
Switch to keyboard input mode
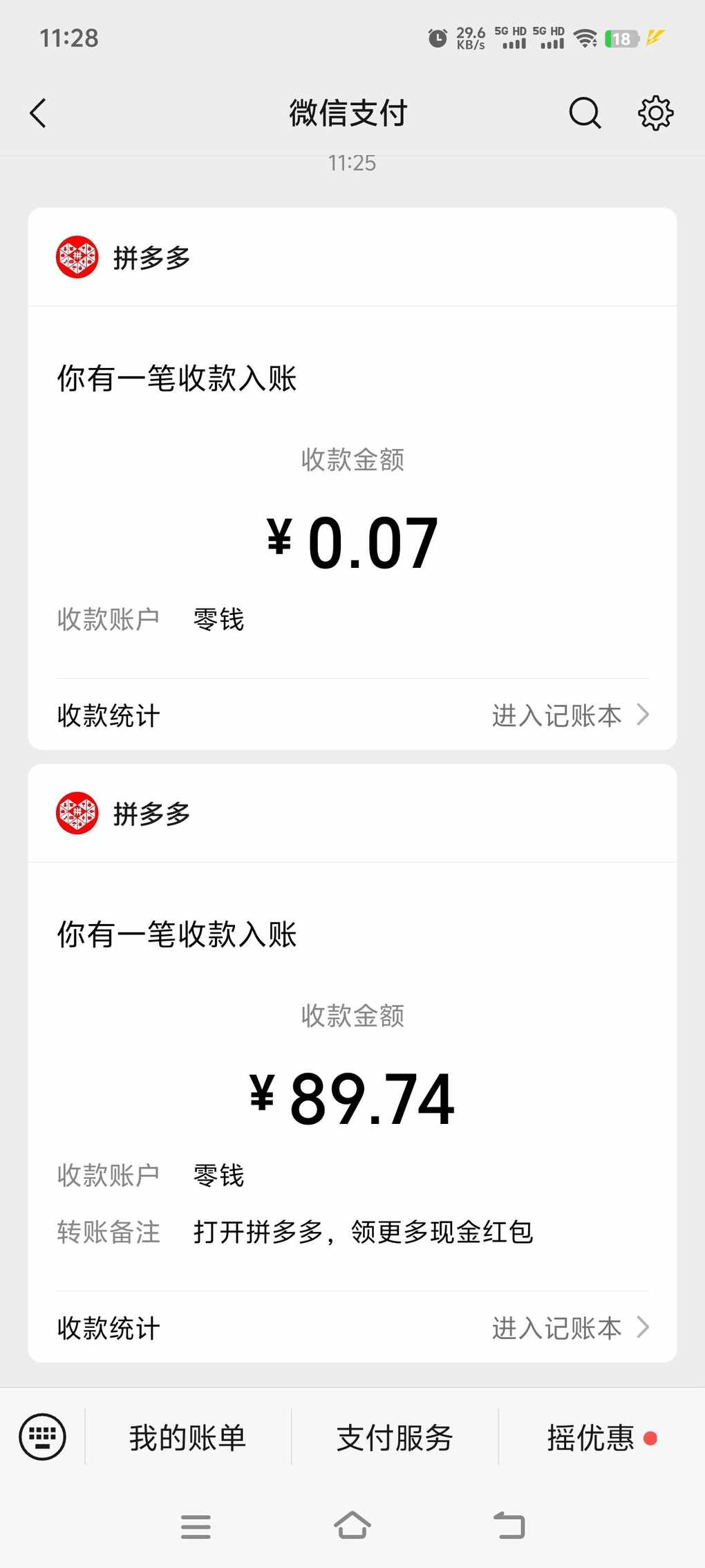(x=43, y=1437)
